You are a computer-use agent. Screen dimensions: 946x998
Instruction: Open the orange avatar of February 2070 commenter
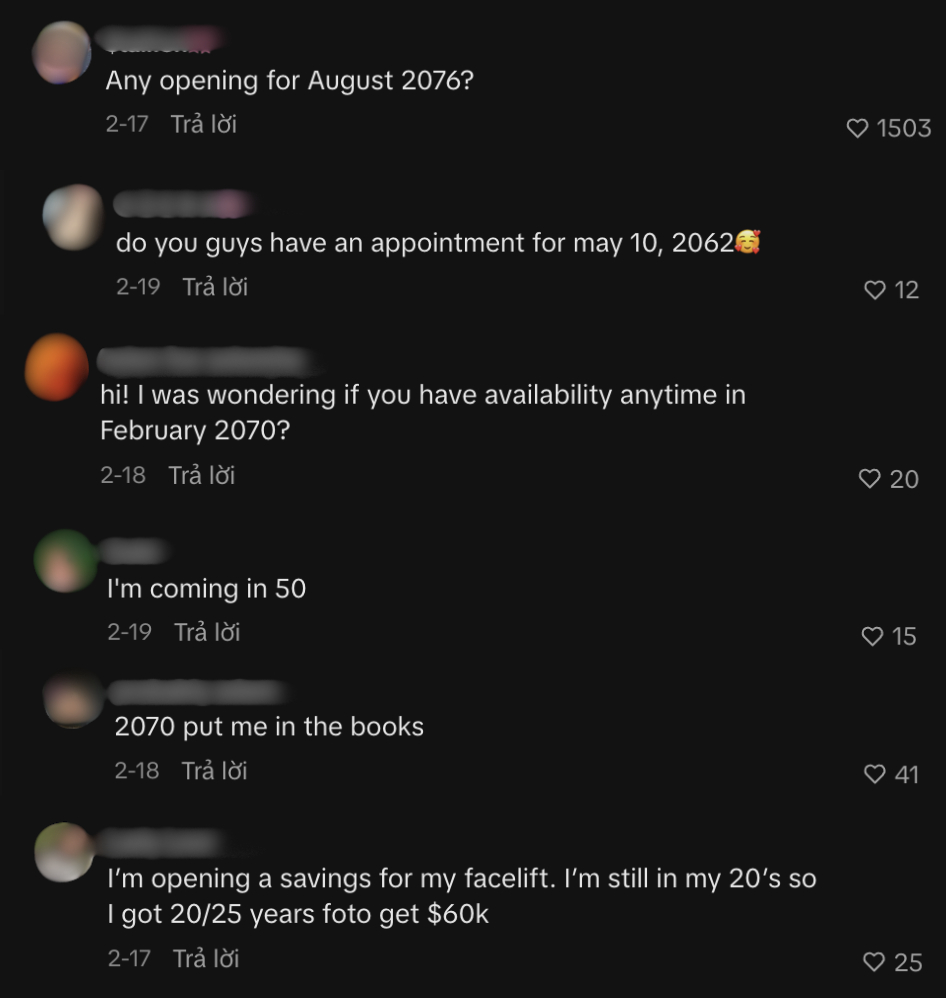[56, 367]
